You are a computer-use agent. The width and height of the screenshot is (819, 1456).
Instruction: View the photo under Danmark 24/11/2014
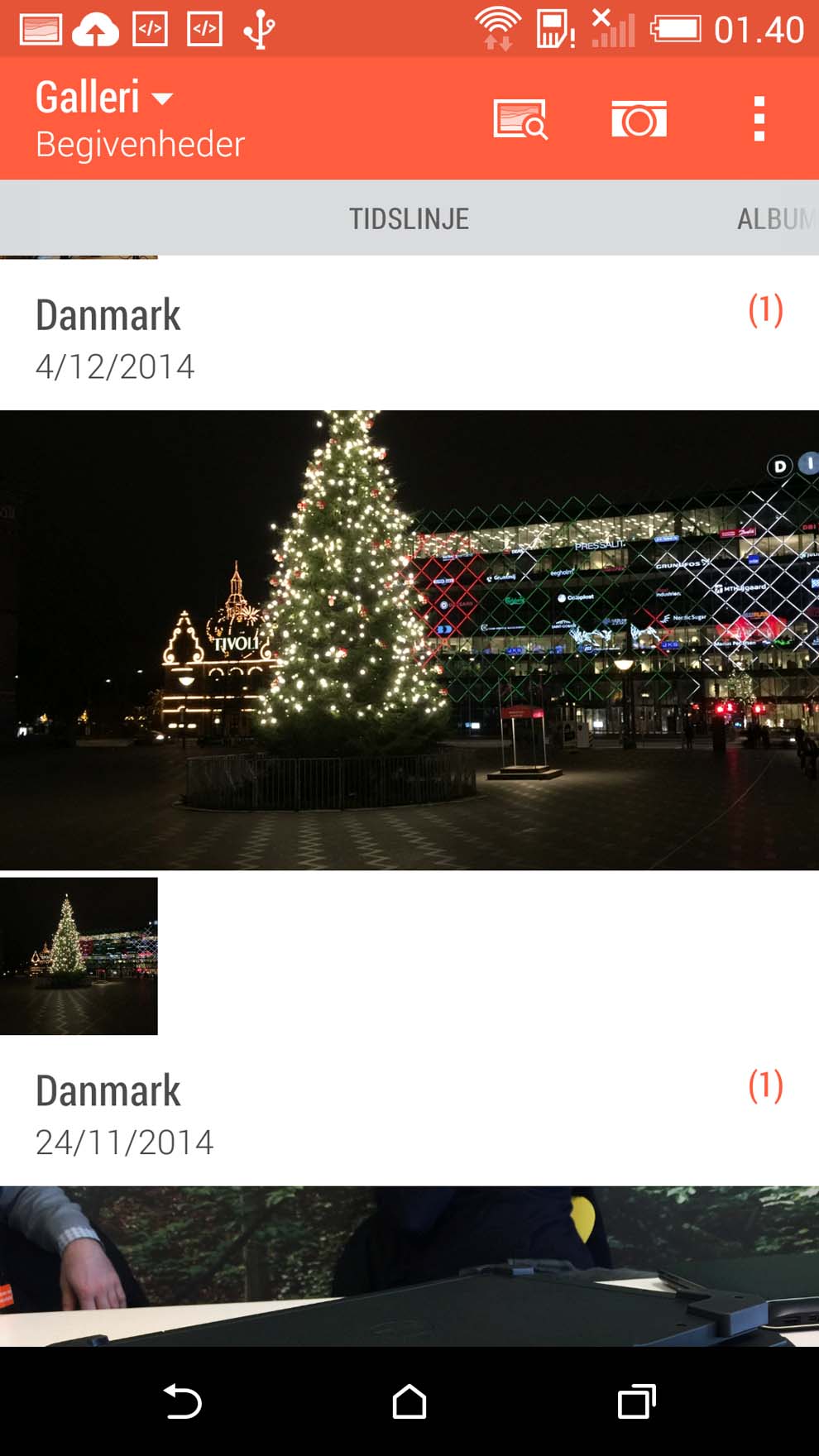[x=409, y=1266]
